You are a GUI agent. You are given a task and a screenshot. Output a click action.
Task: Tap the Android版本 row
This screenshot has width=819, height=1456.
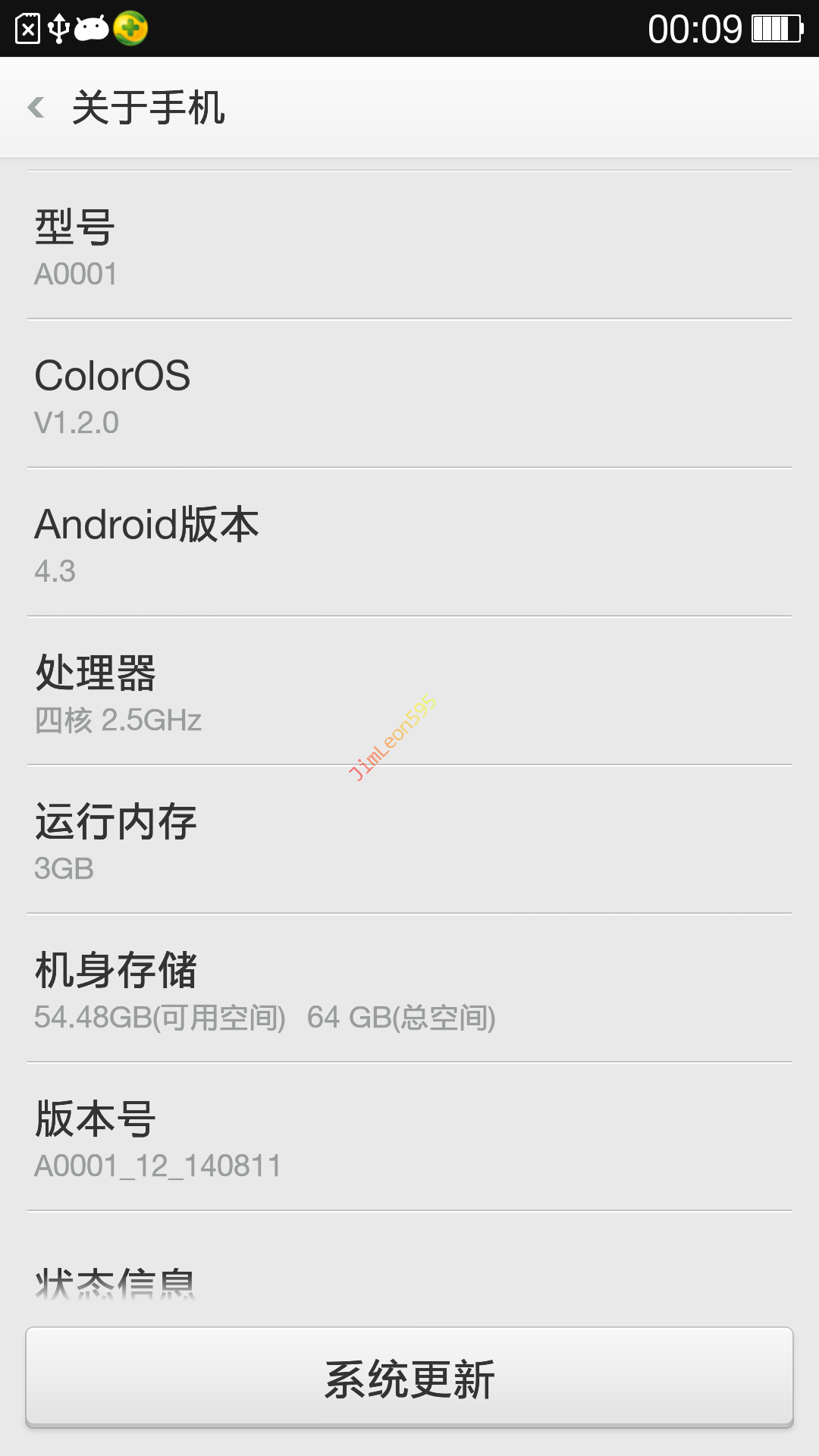409,543
